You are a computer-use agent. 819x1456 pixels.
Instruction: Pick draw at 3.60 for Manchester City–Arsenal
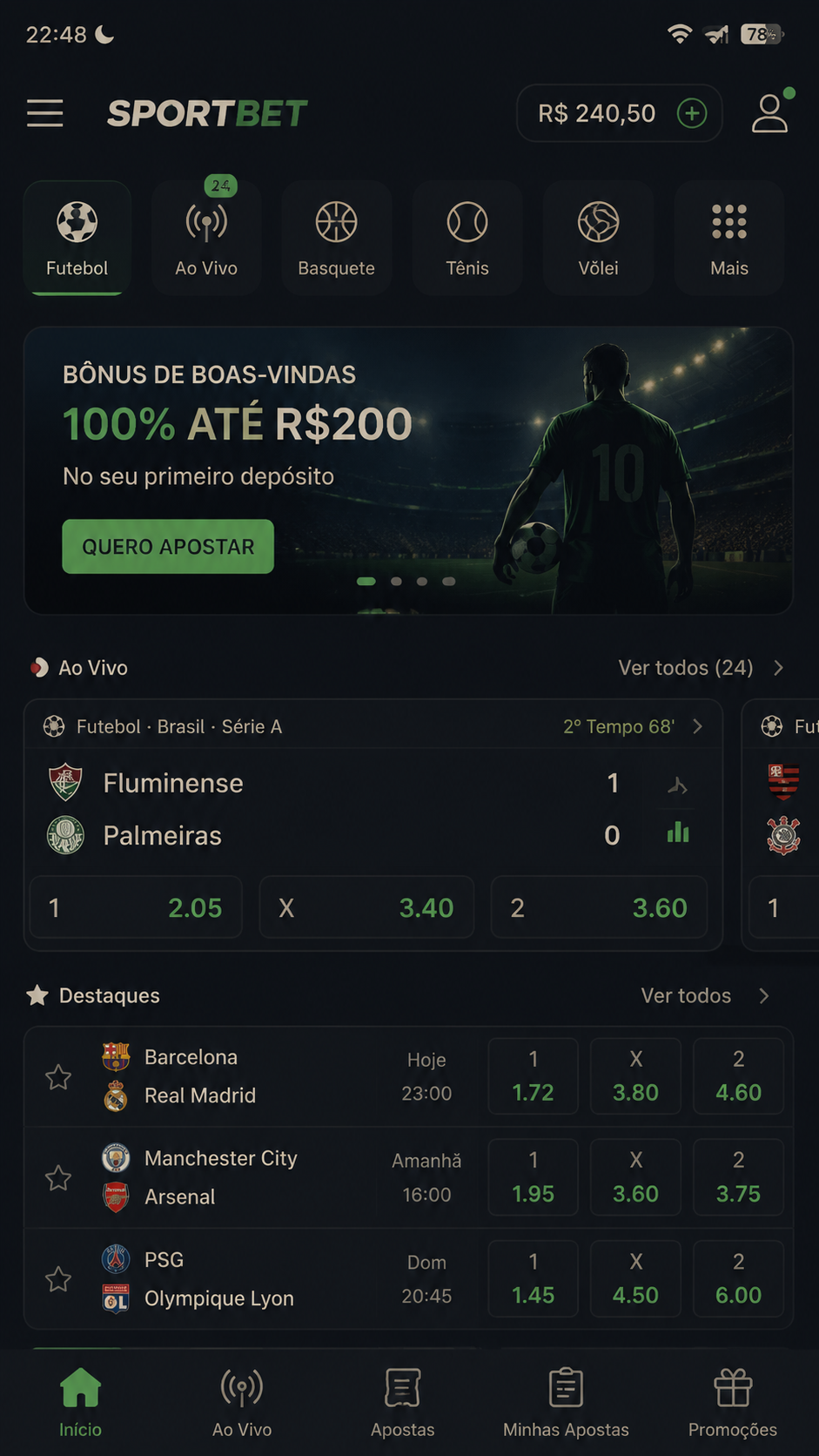[635, 1177]
